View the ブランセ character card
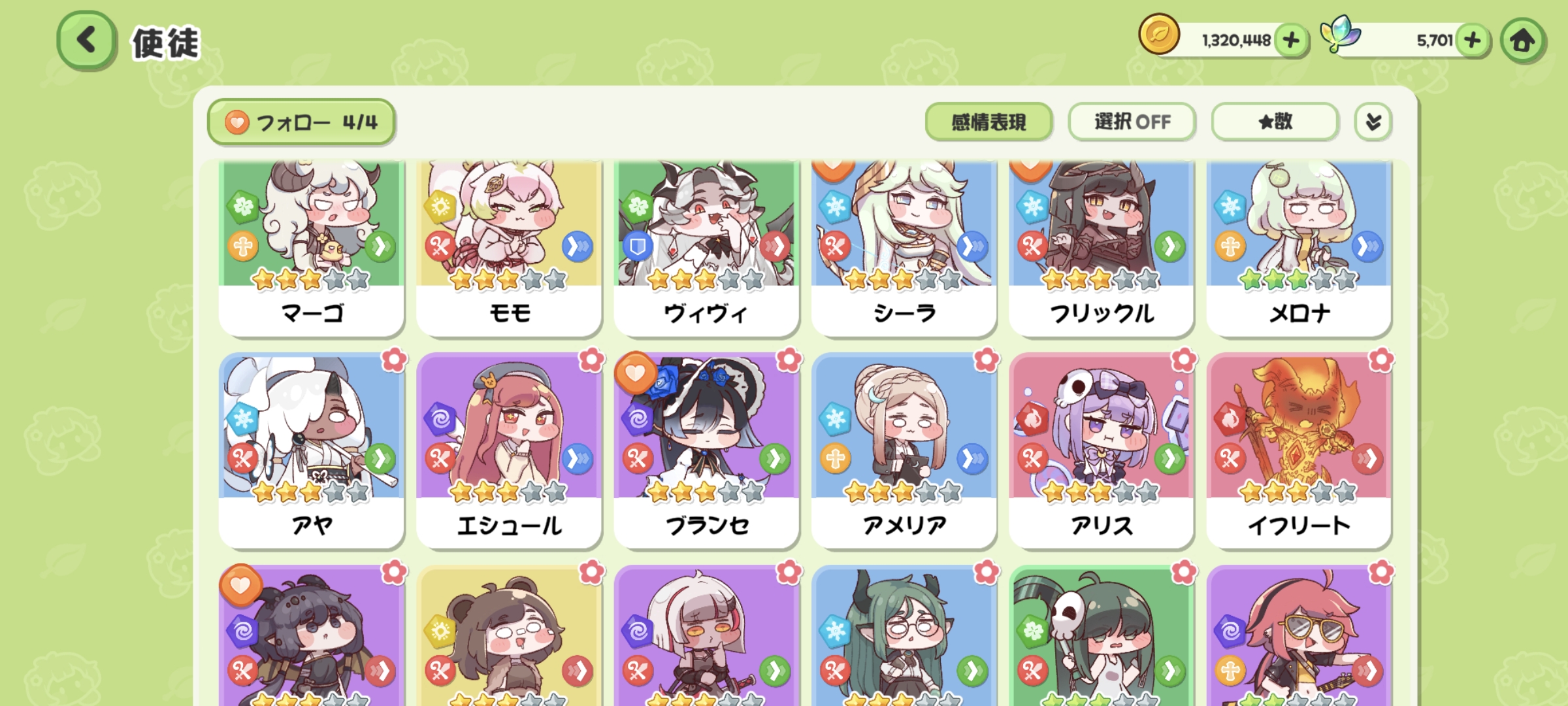 [706, 451]
